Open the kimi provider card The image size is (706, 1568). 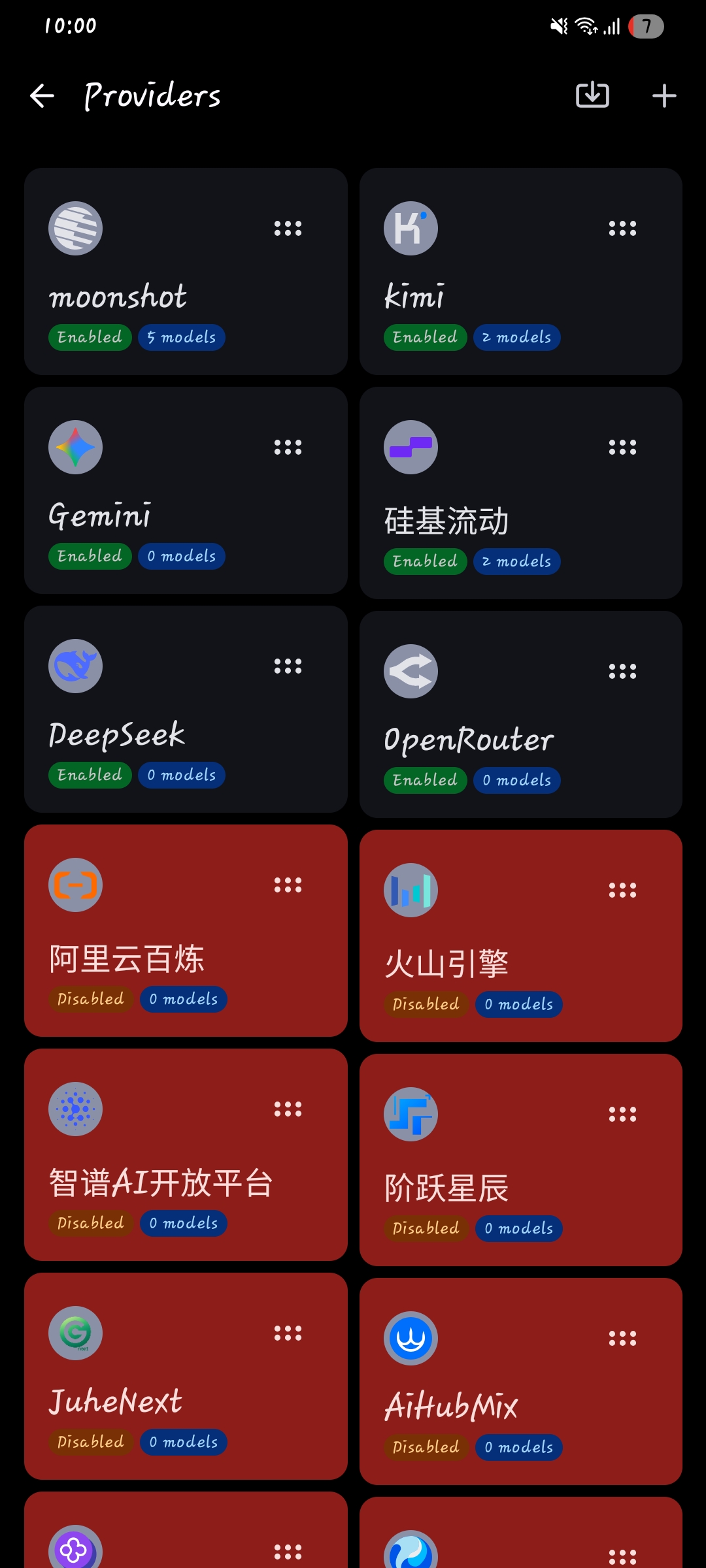pos(521,272)
